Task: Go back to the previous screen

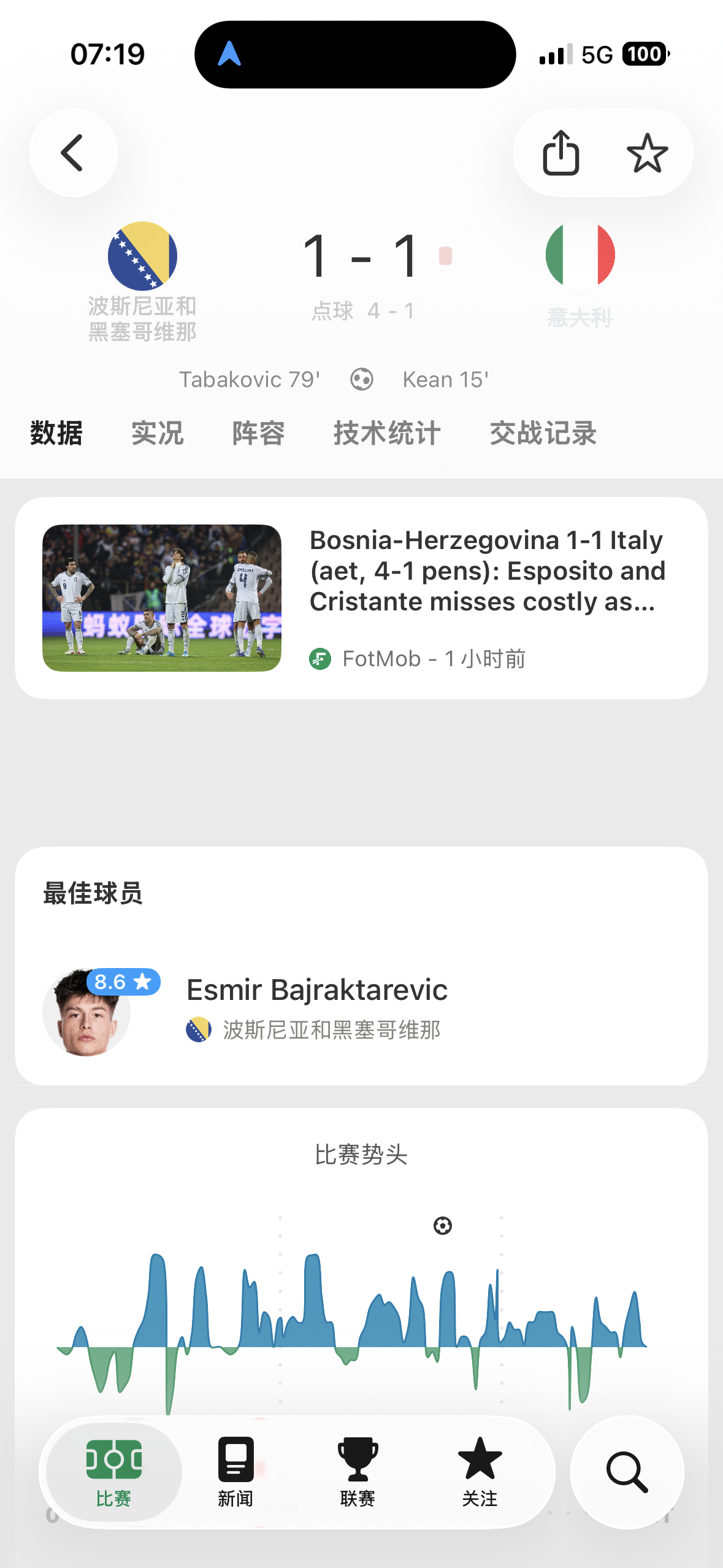Action: pyautogui.click(x=73, y=153)
